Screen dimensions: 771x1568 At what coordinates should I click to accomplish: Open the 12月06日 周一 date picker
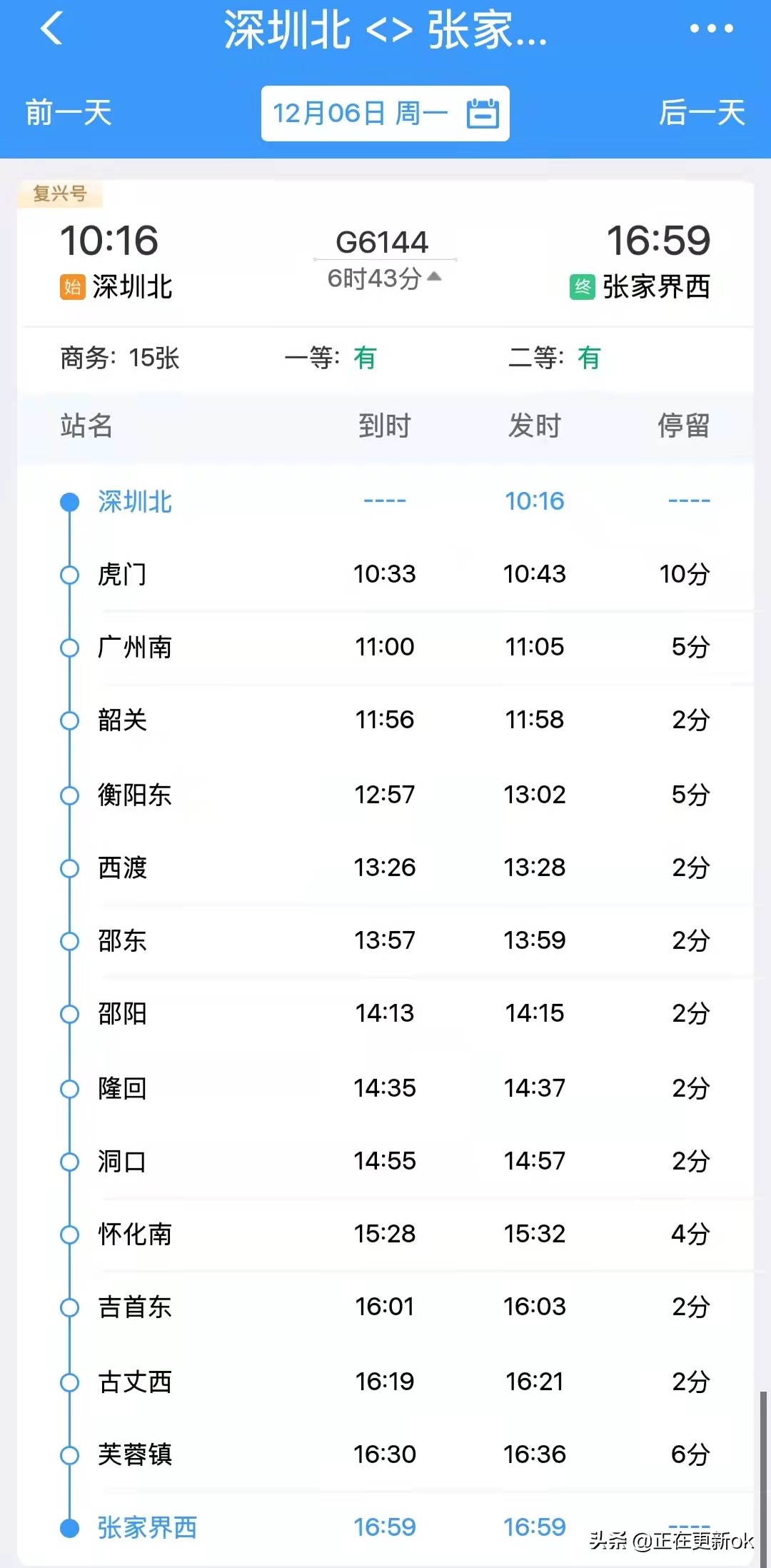tap(364, 111)
